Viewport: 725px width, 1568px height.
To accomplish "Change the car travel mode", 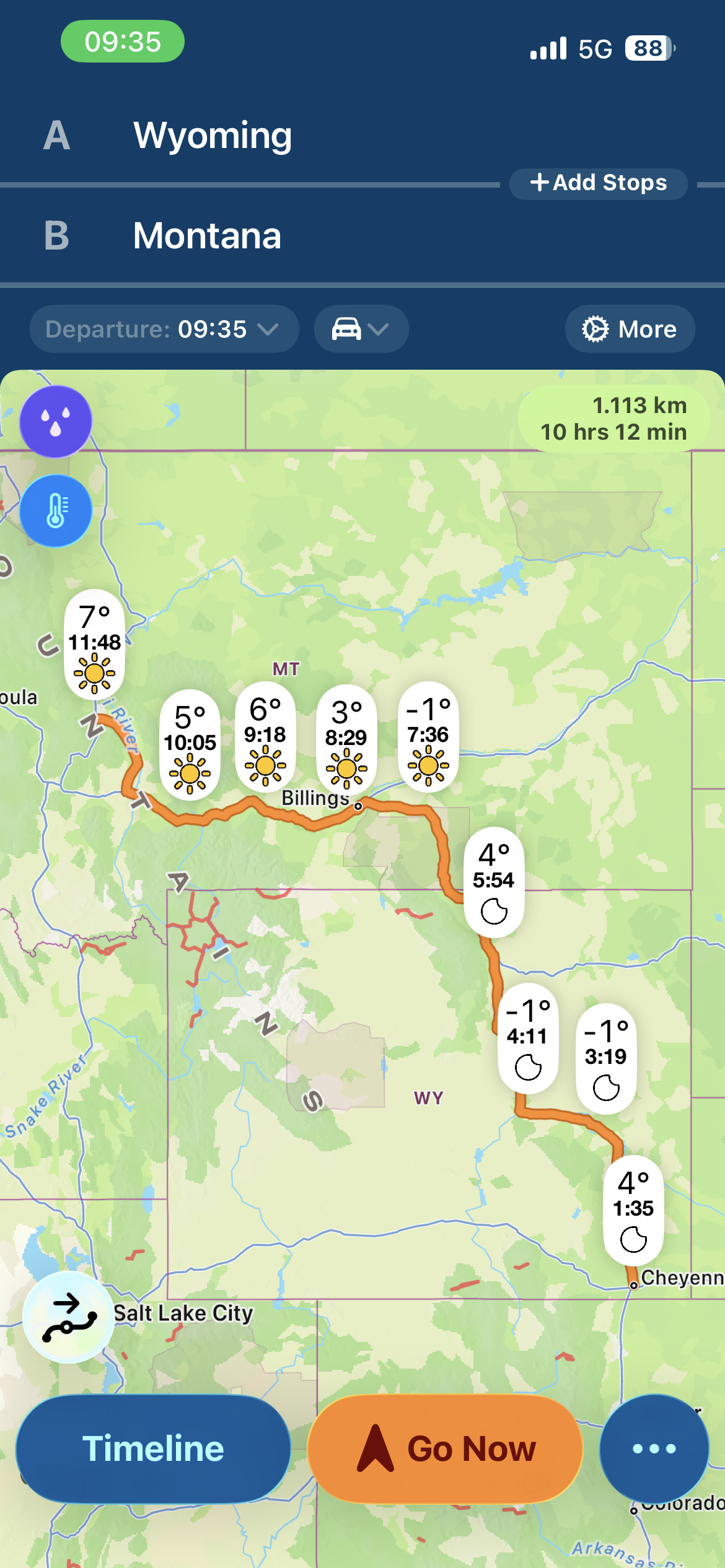I will [x=361, y=329].
